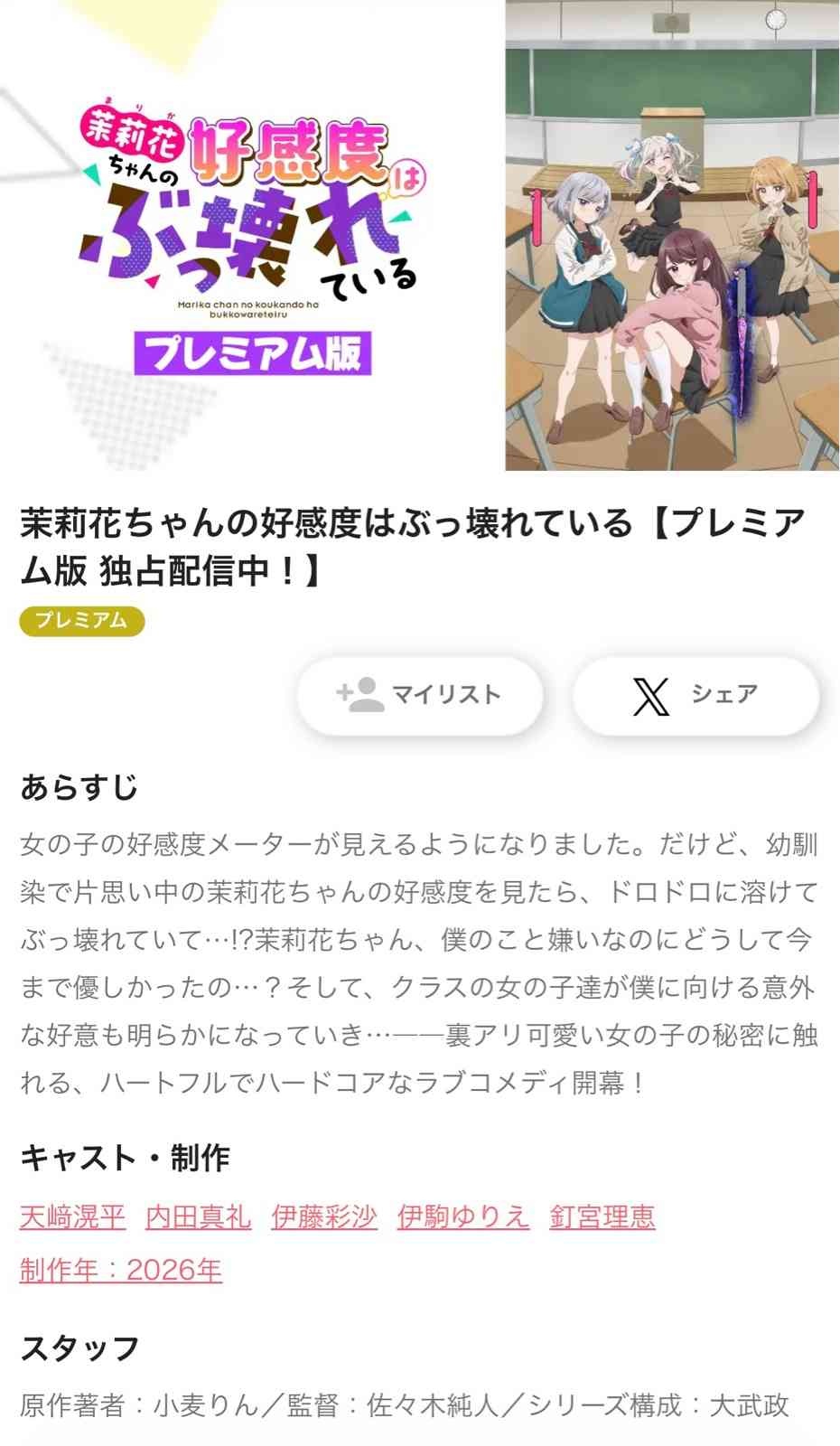The image size is (840, 1446).
Task: Add this anime to マイリスト
Action: 420,695
